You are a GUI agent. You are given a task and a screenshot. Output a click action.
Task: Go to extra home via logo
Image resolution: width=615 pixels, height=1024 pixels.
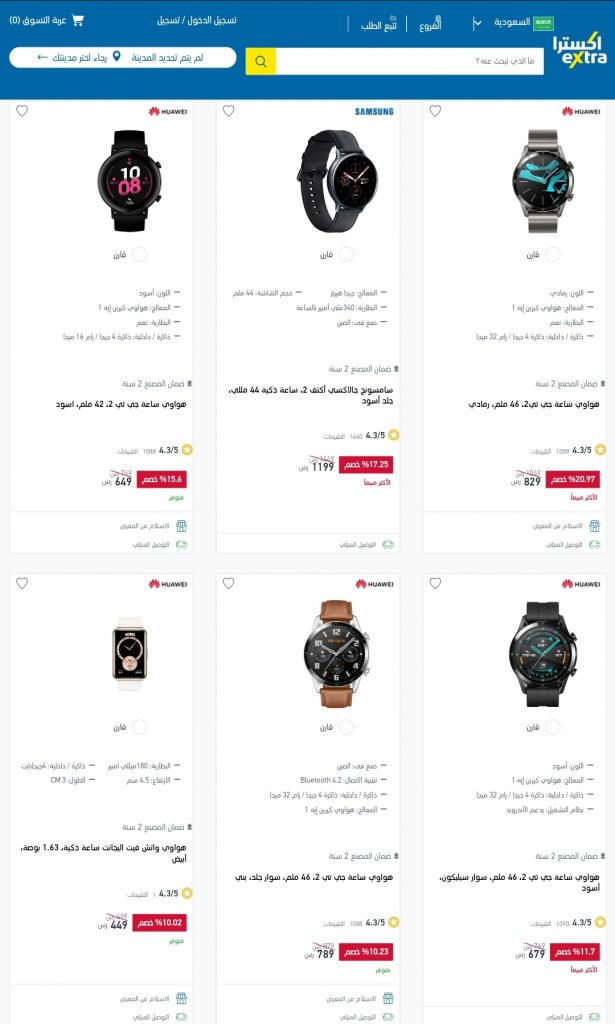(580, 51)
